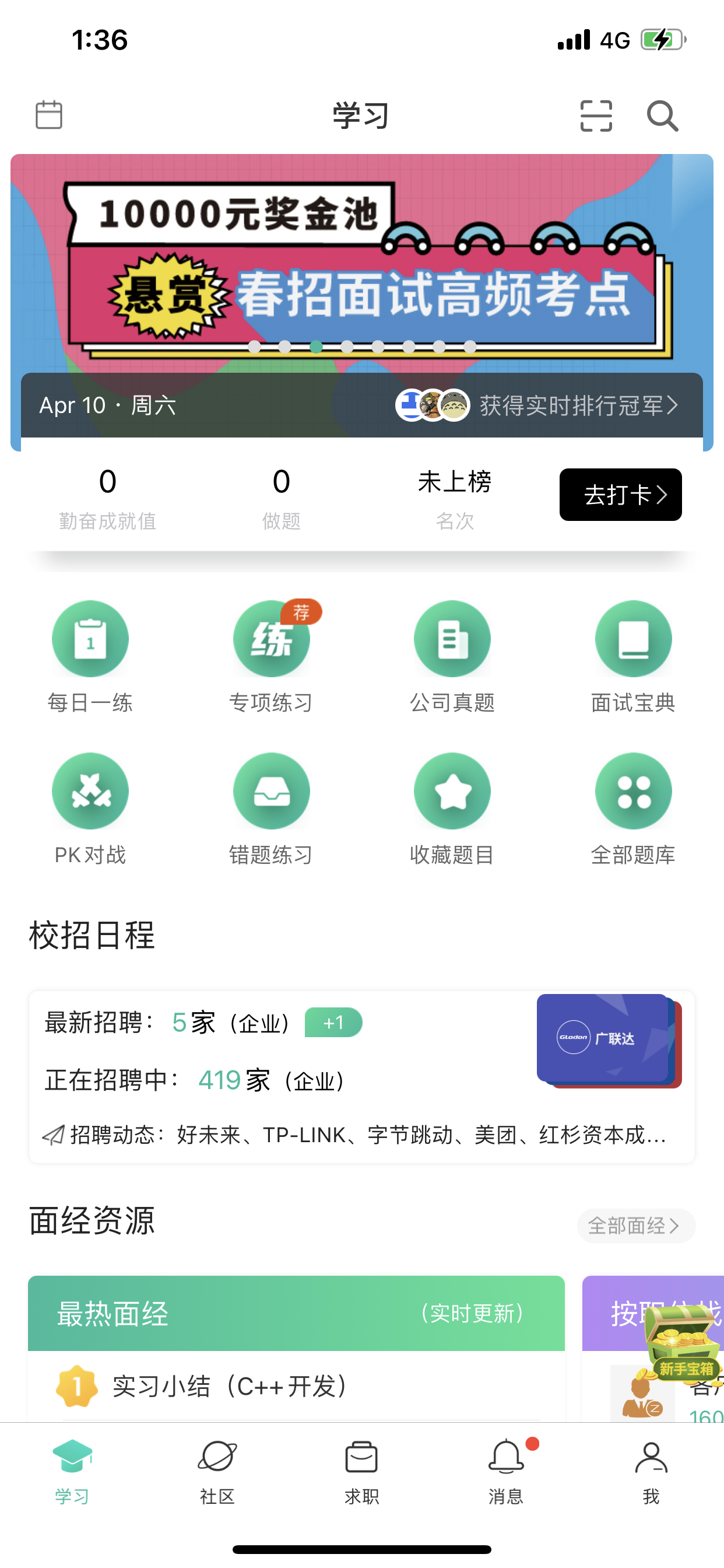The width and height of the screenshot is (724, 1568).
Task: Tap the 去打卡 button
Action: (620, 494)
